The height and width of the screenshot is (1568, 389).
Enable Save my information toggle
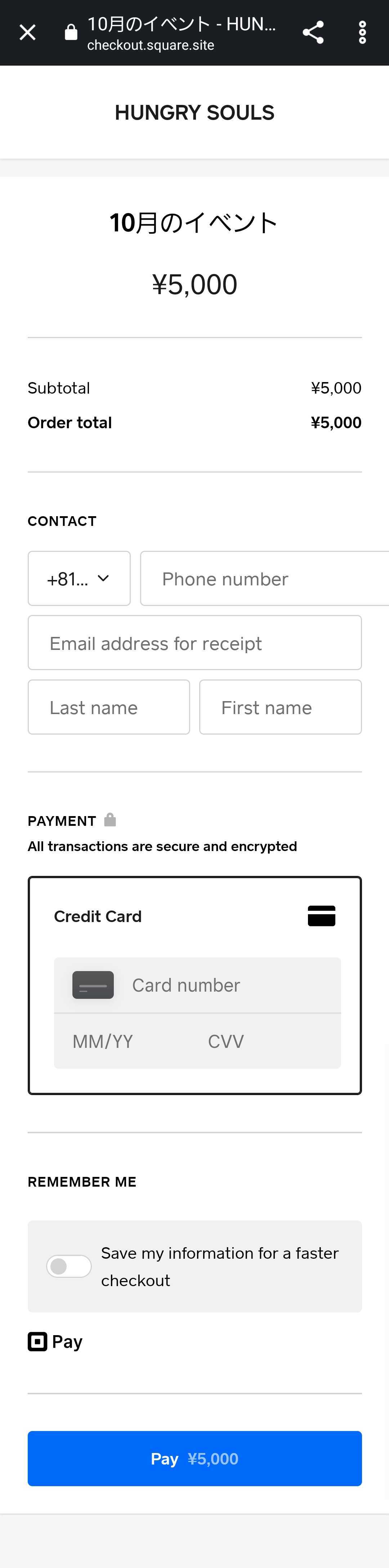coord(69,1266)
